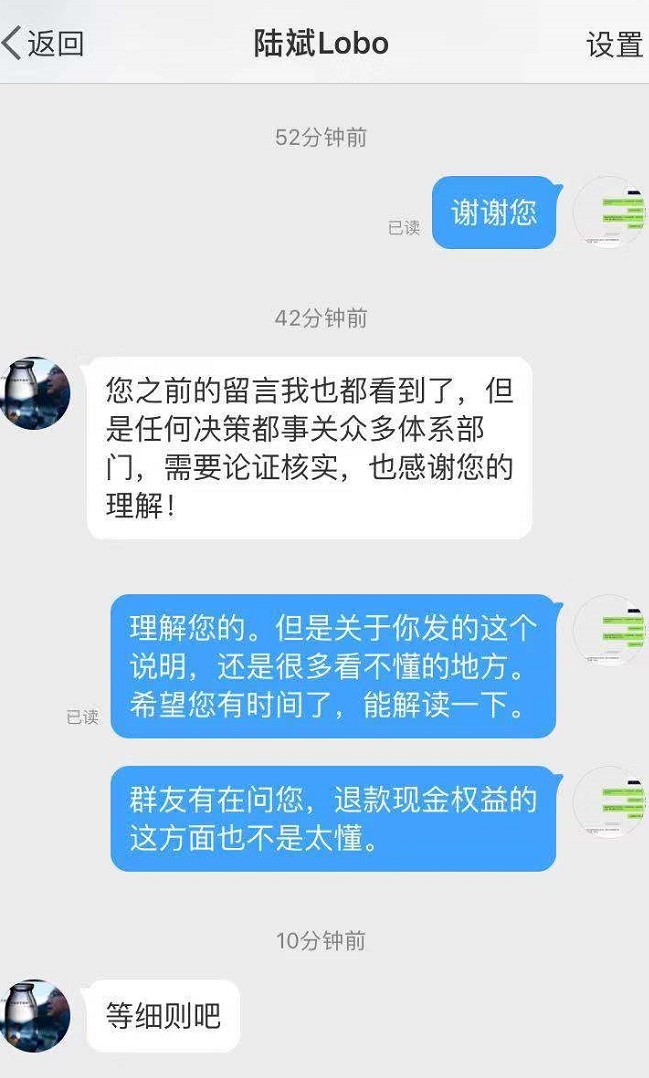This screenshot has width=649, height=1078.
Task: Tap my avatar beside the 谢谢您 message
Action: [x=609, y=212]
